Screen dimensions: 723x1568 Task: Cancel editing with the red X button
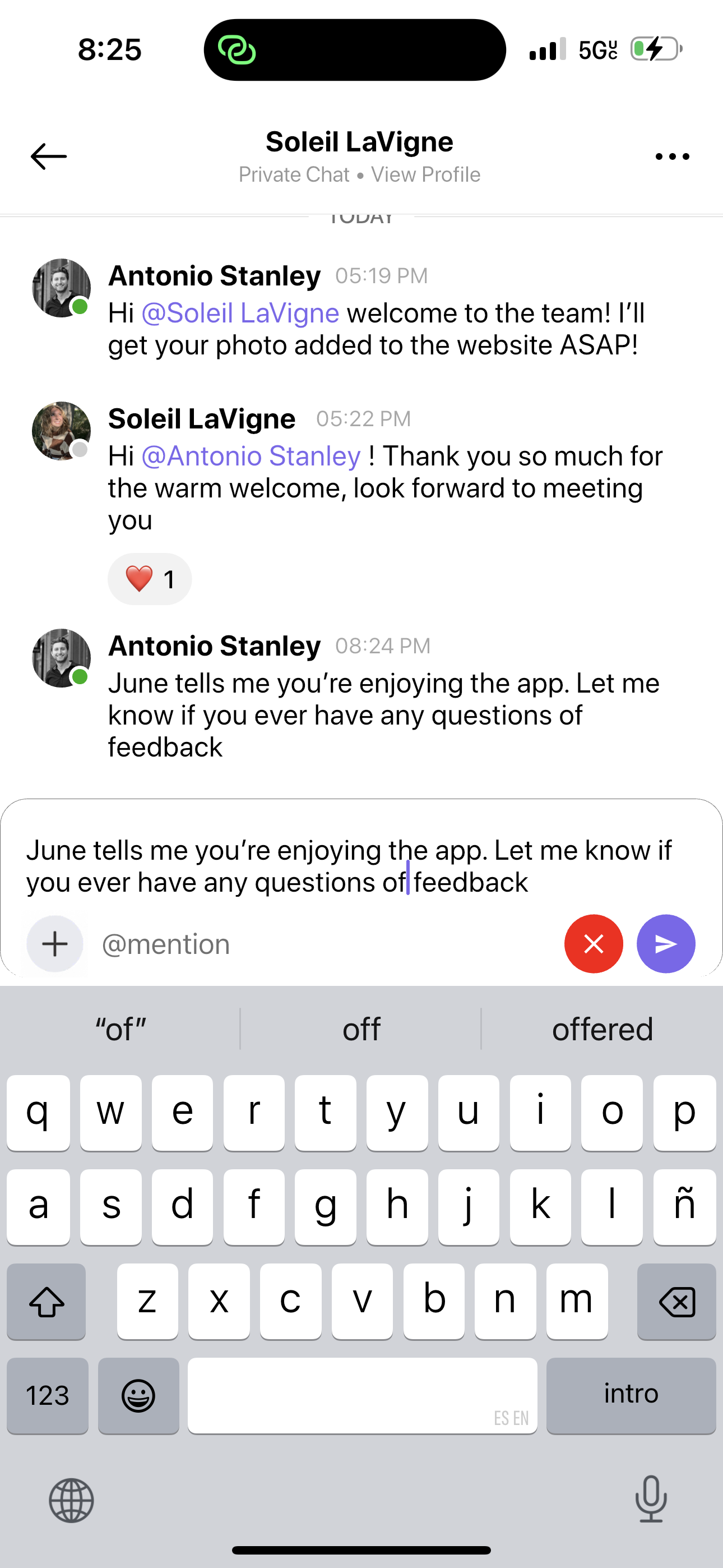(x=594, y=943)
